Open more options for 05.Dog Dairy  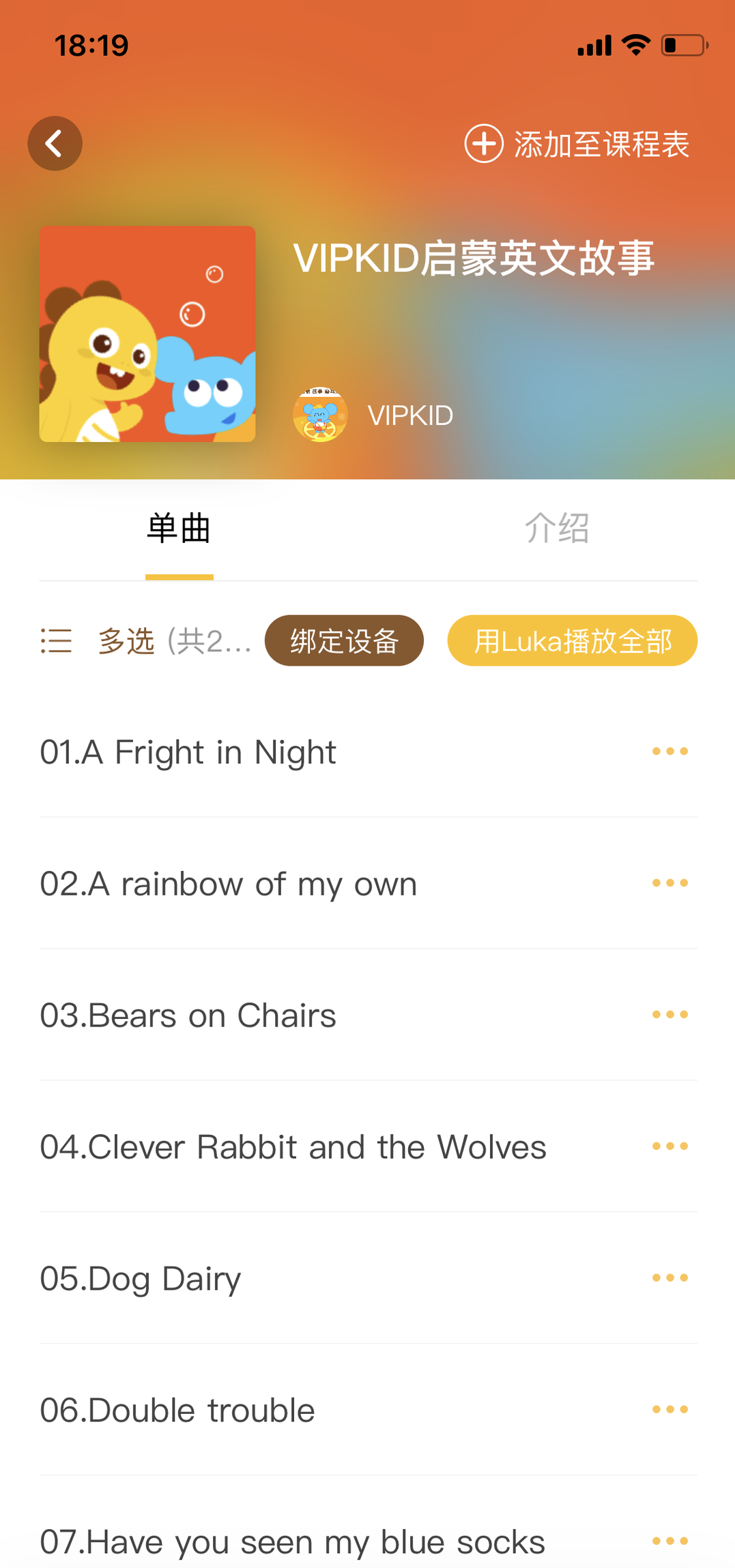pos(669,1278)
